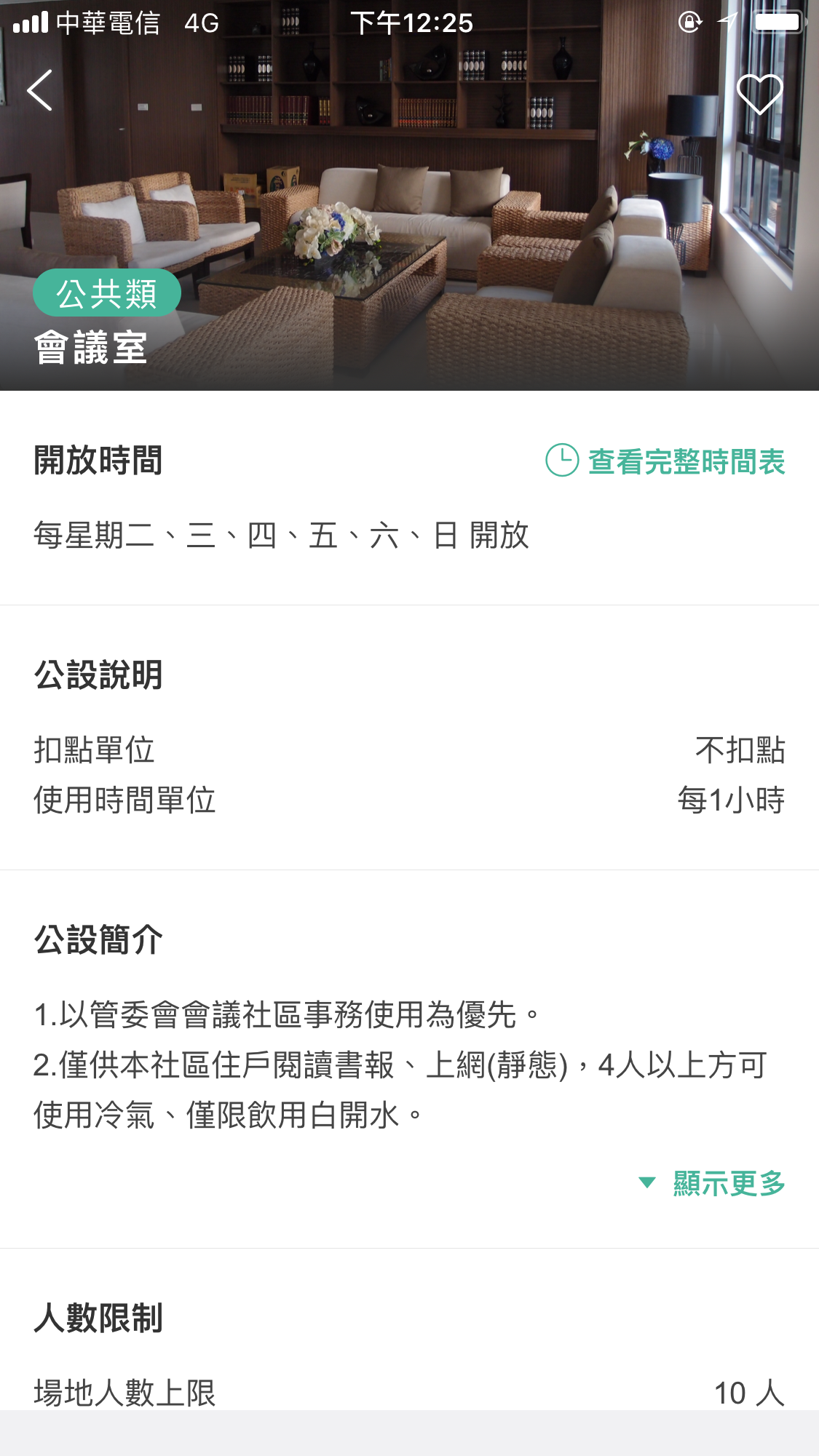Favorite the 會議室 with the heart icon
The image size is (819, 1456).
click(759, 95)
